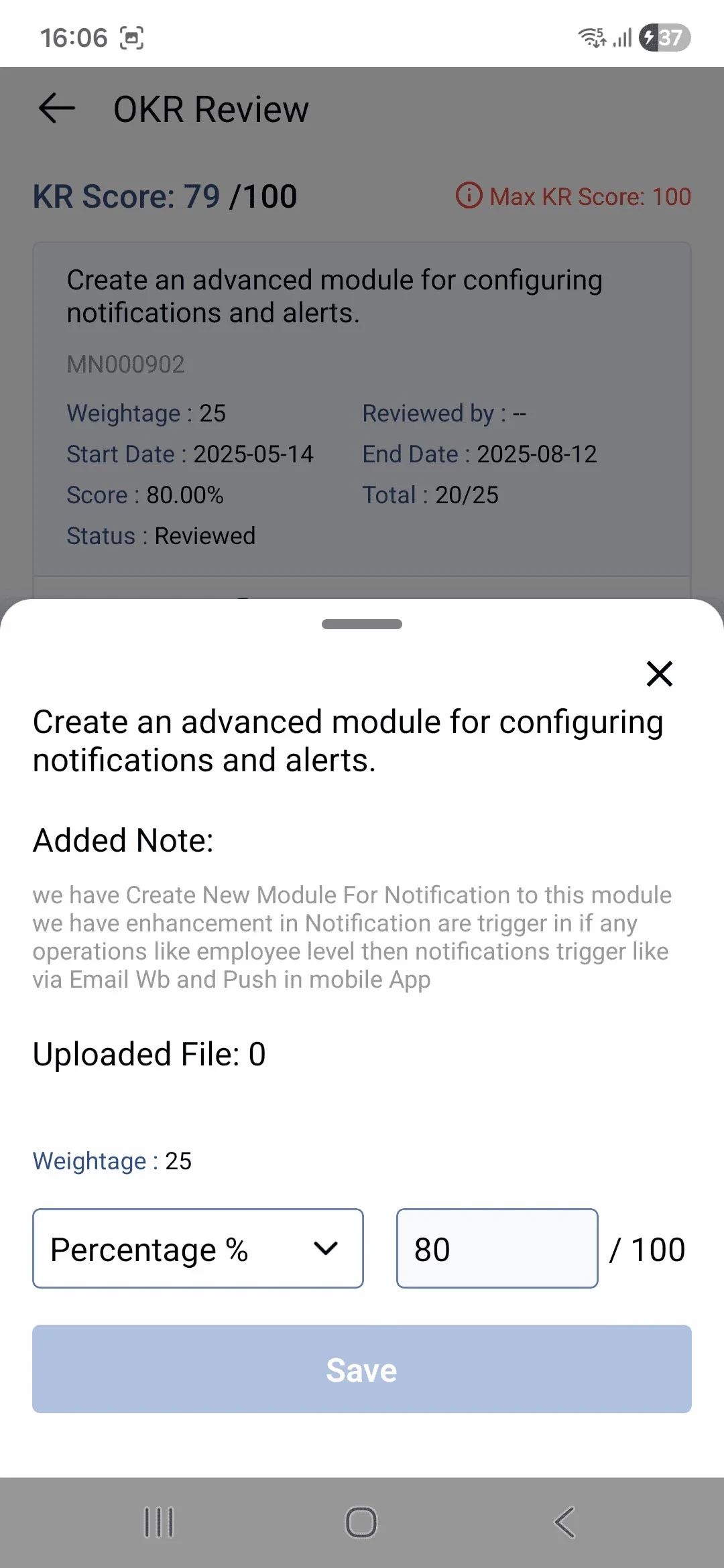724x1568 pixels.
Task: Close the bottom sheet with X
Action: 659,673
